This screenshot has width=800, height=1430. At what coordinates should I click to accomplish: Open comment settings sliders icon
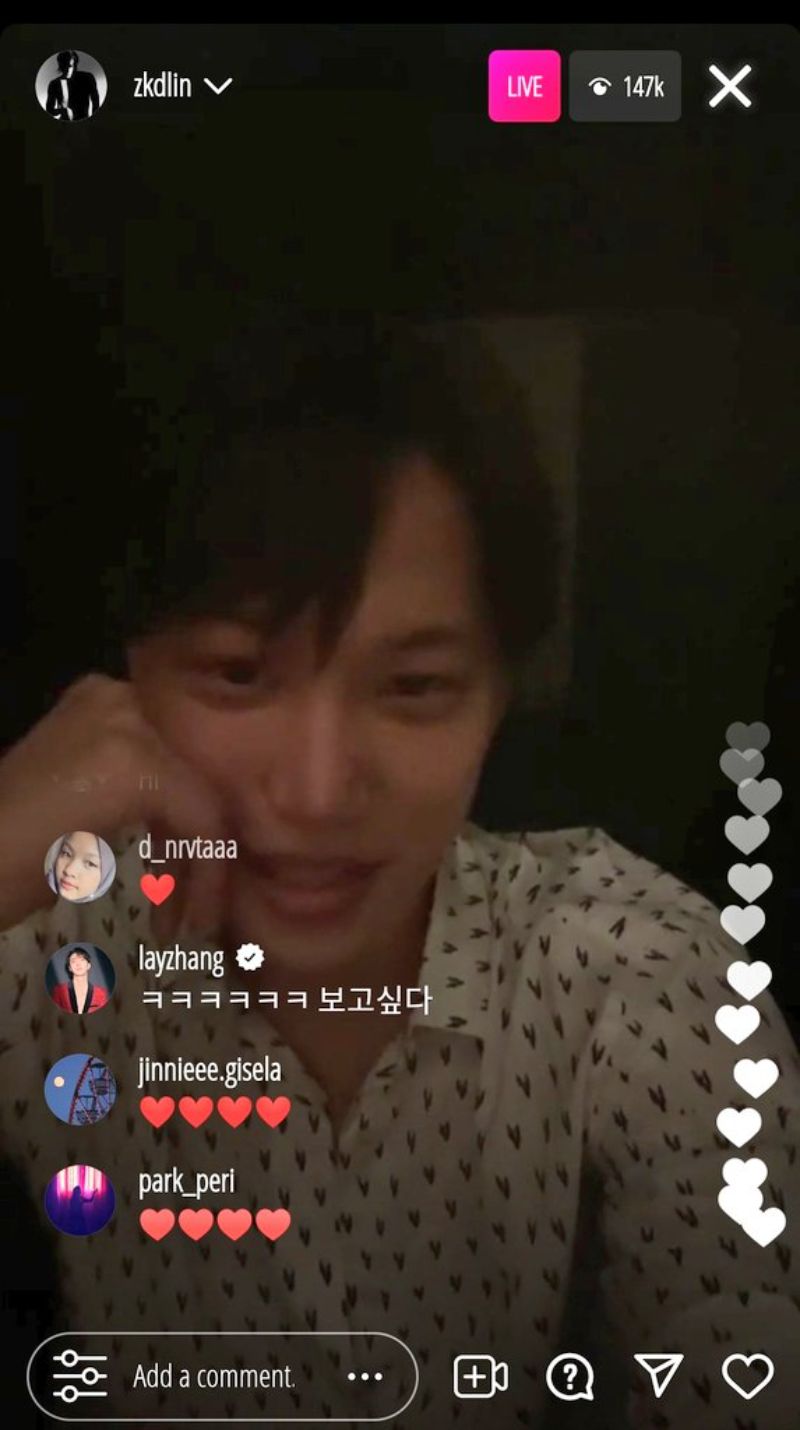[80, 1377]
